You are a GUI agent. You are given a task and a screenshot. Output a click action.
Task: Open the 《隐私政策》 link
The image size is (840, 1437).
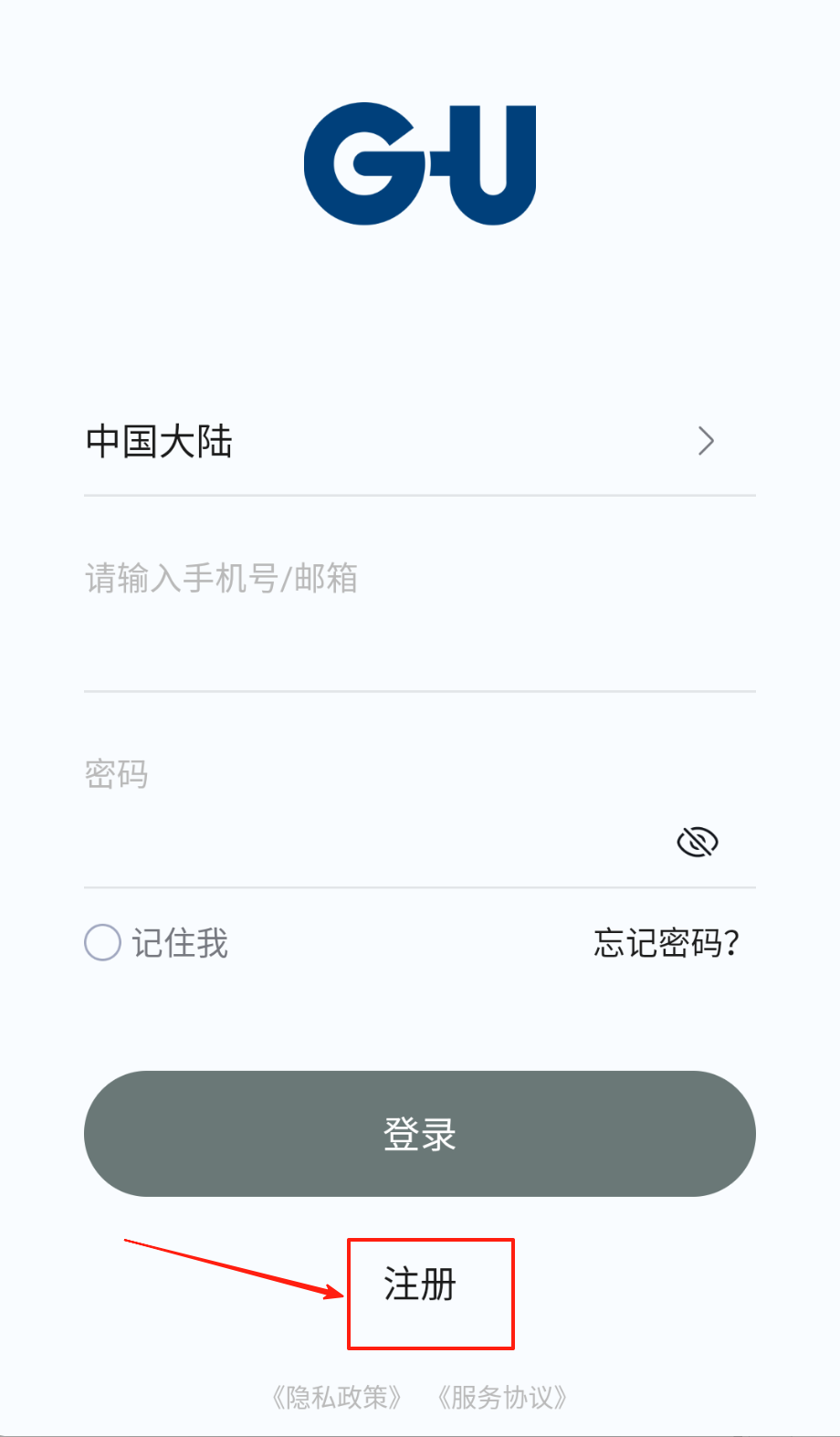pos(337,1397)
